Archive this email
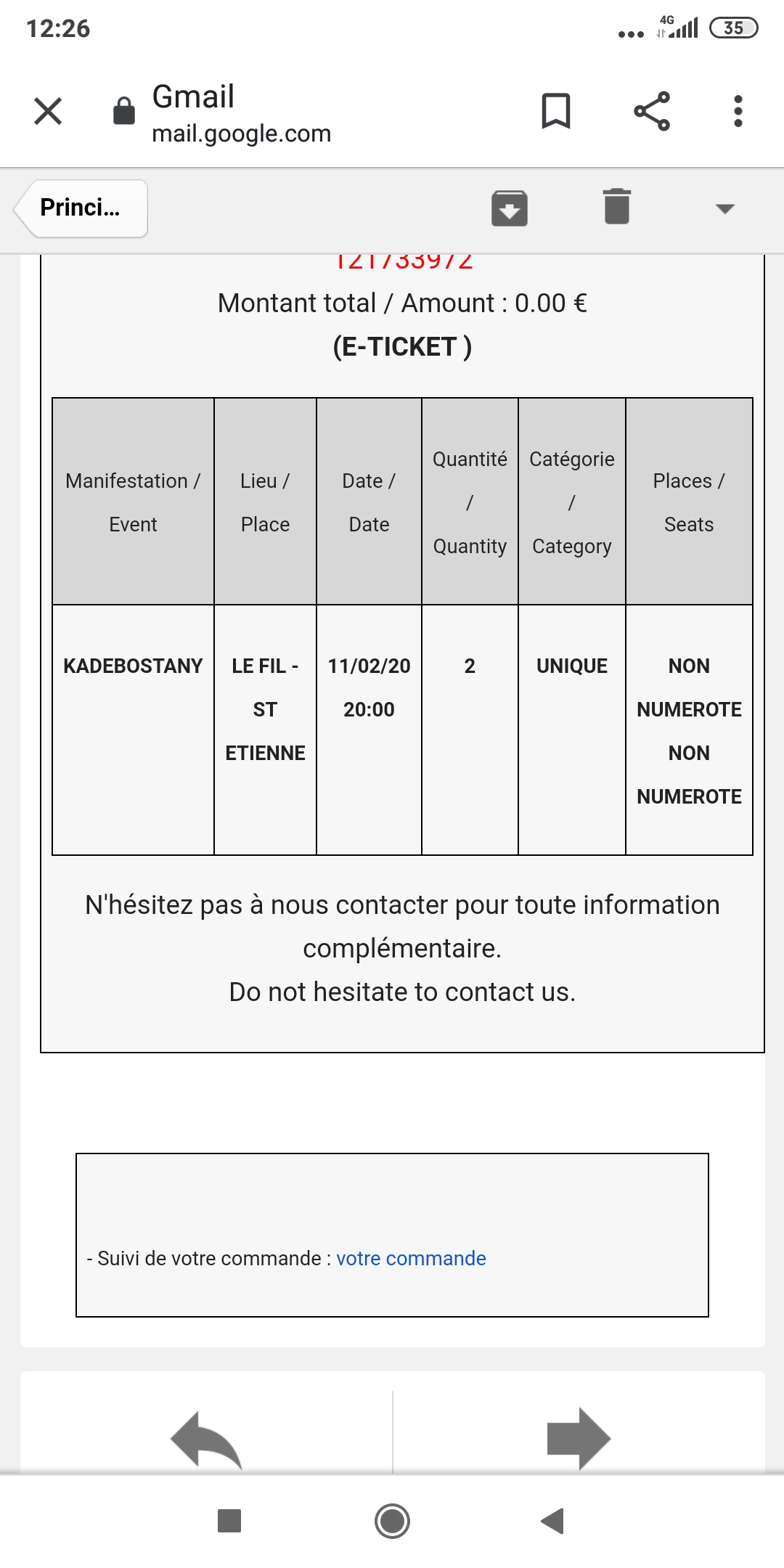Screen dimensions: 784x1568 509,208
